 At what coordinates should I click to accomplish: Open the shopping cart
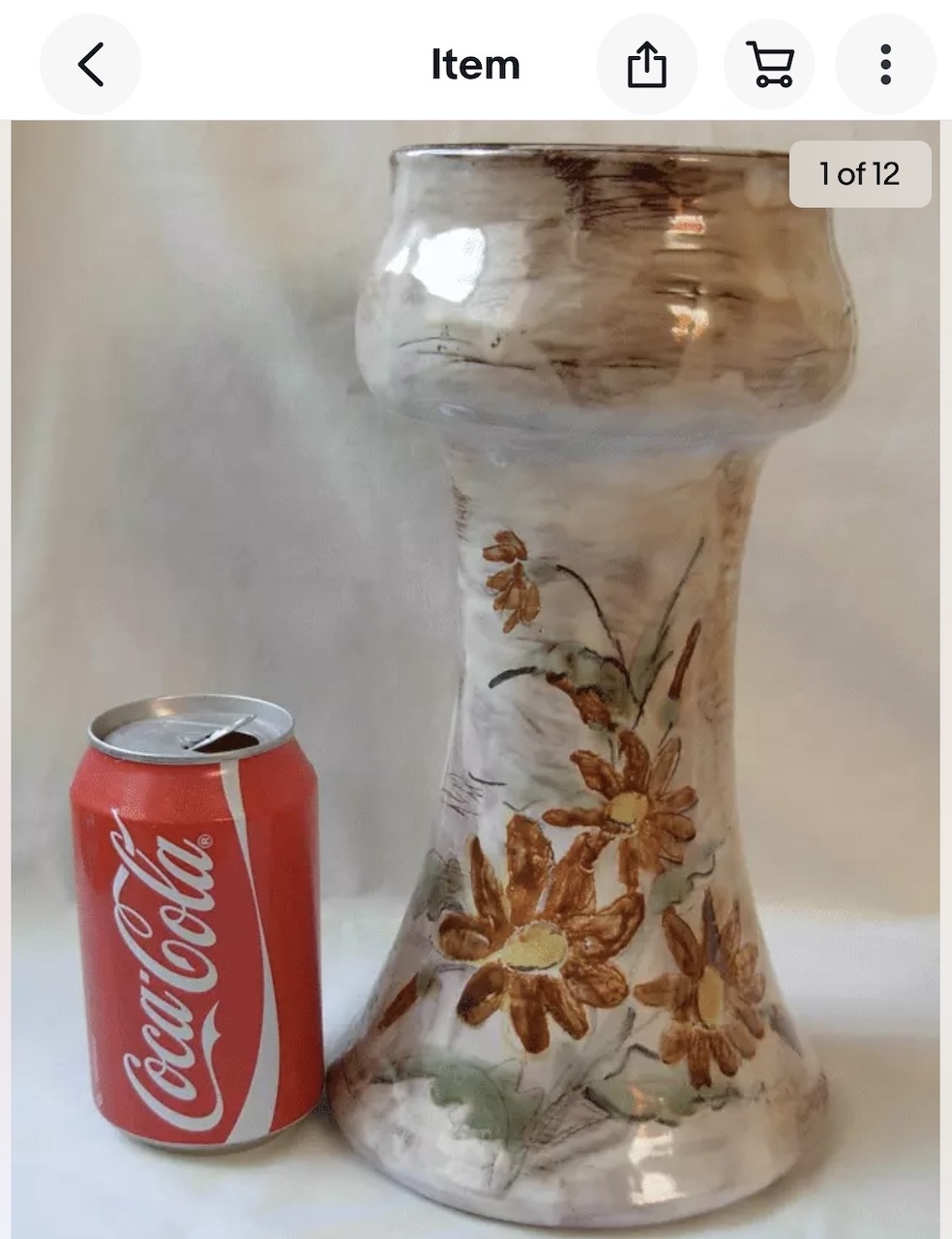(769, 65)
